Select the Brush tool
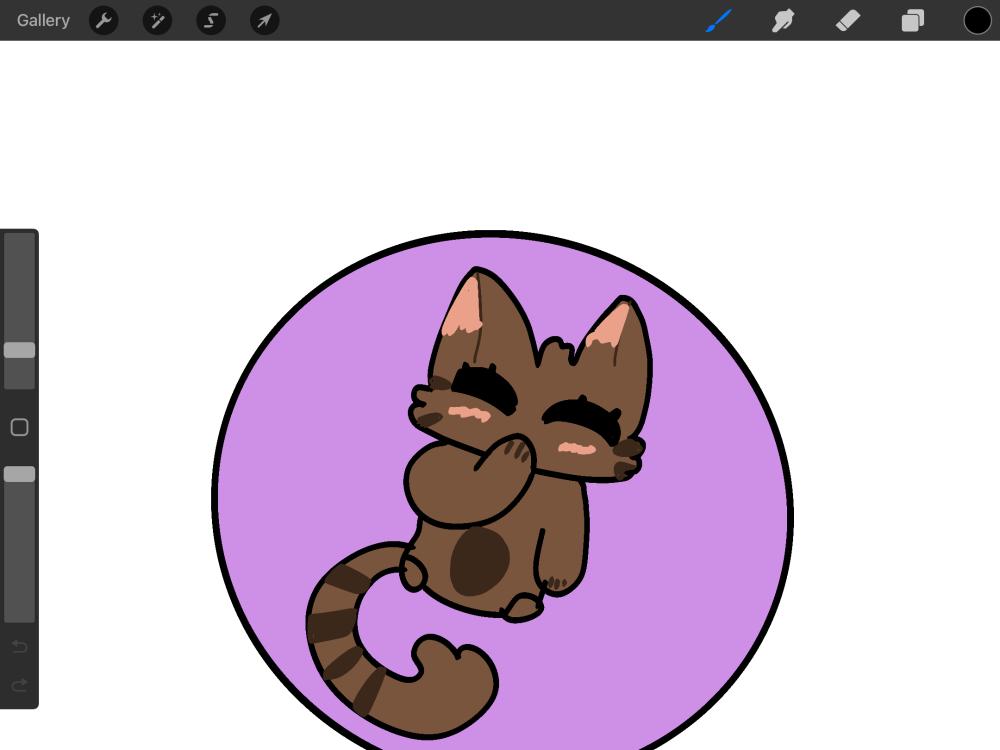The height and width of the screenshot is (750, 1000). [719, 20]
